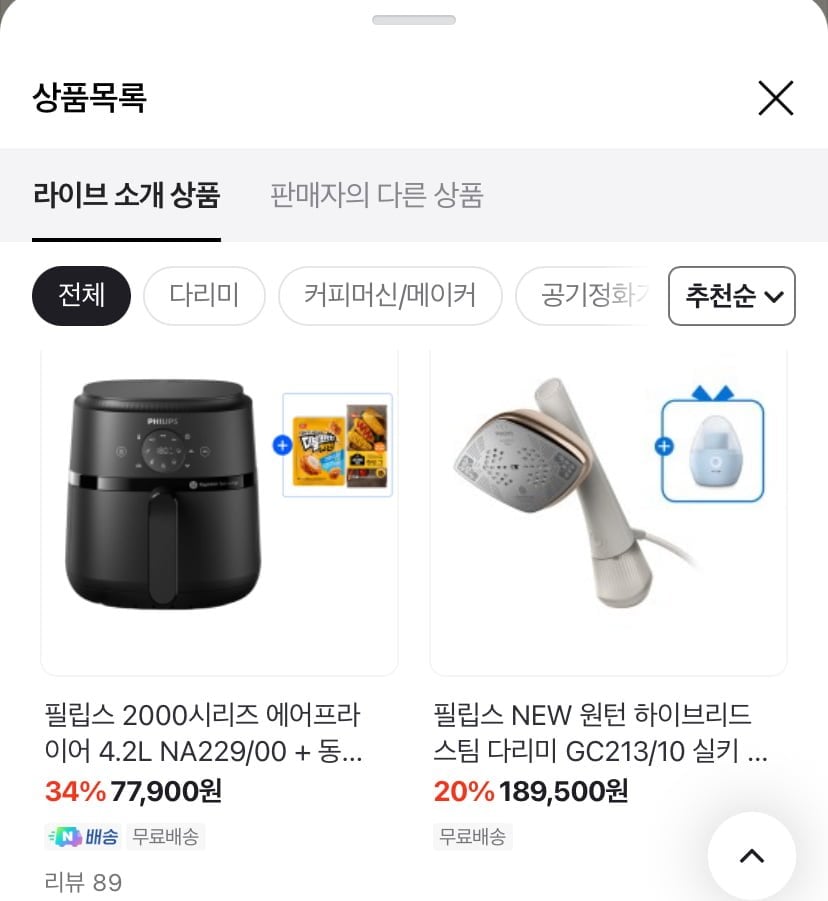Open the 추천순 sort dropdown

coord(731,296)
